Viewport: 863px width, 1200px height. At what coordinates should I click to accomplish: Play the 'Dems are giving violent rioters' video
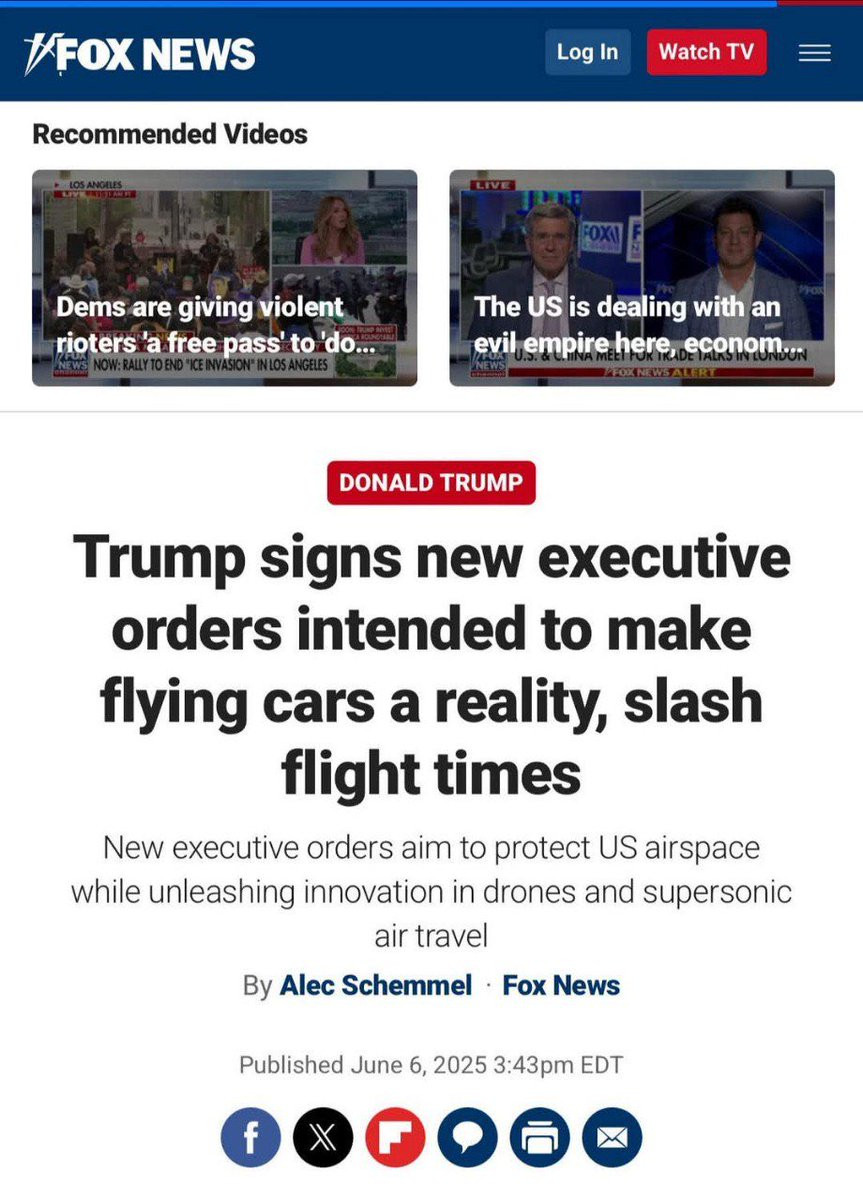click(x=224, y=277)
